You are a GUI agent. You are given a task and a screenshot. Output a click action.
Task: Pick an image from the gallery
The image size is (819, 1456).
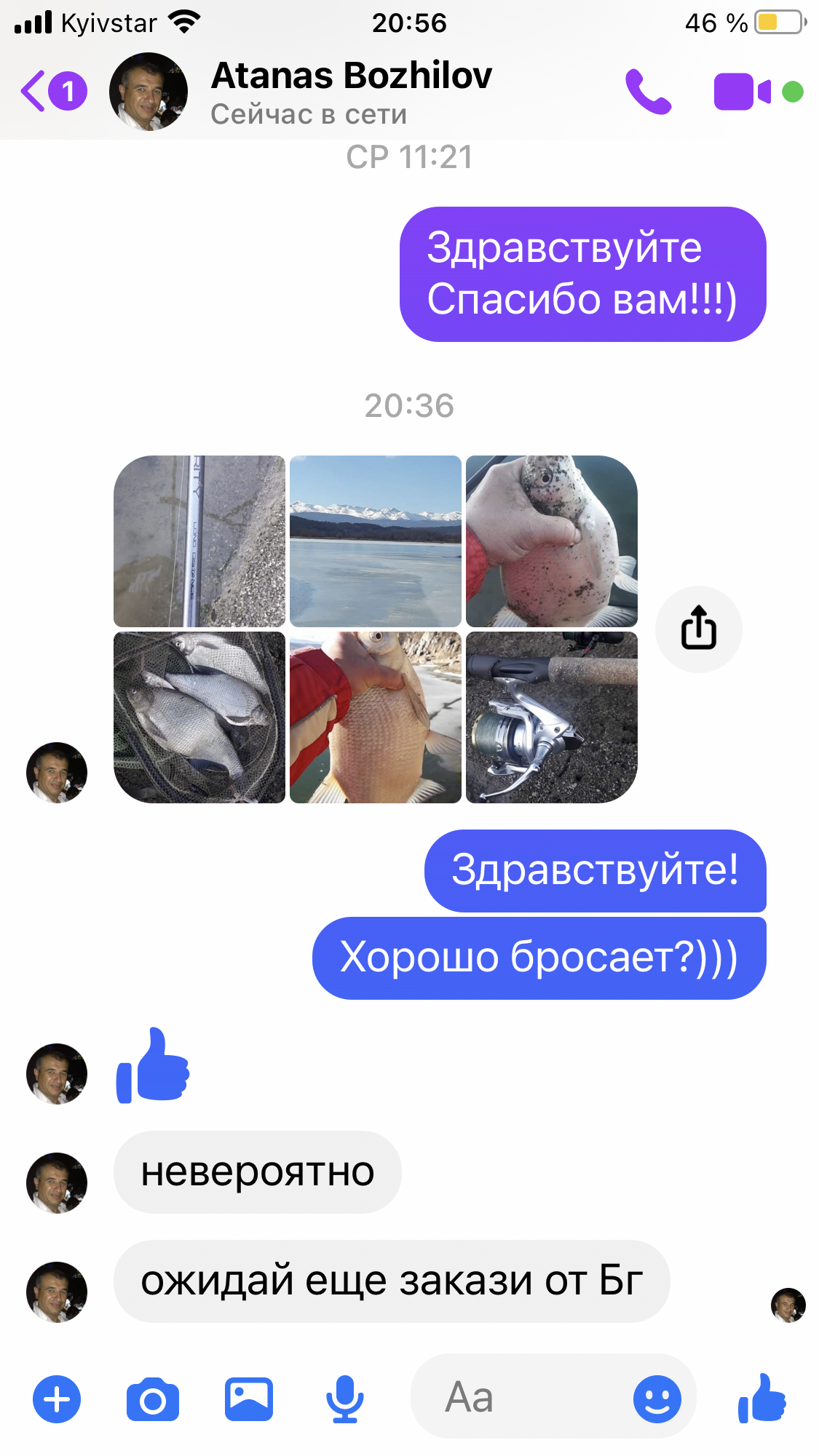point(249,1399)
